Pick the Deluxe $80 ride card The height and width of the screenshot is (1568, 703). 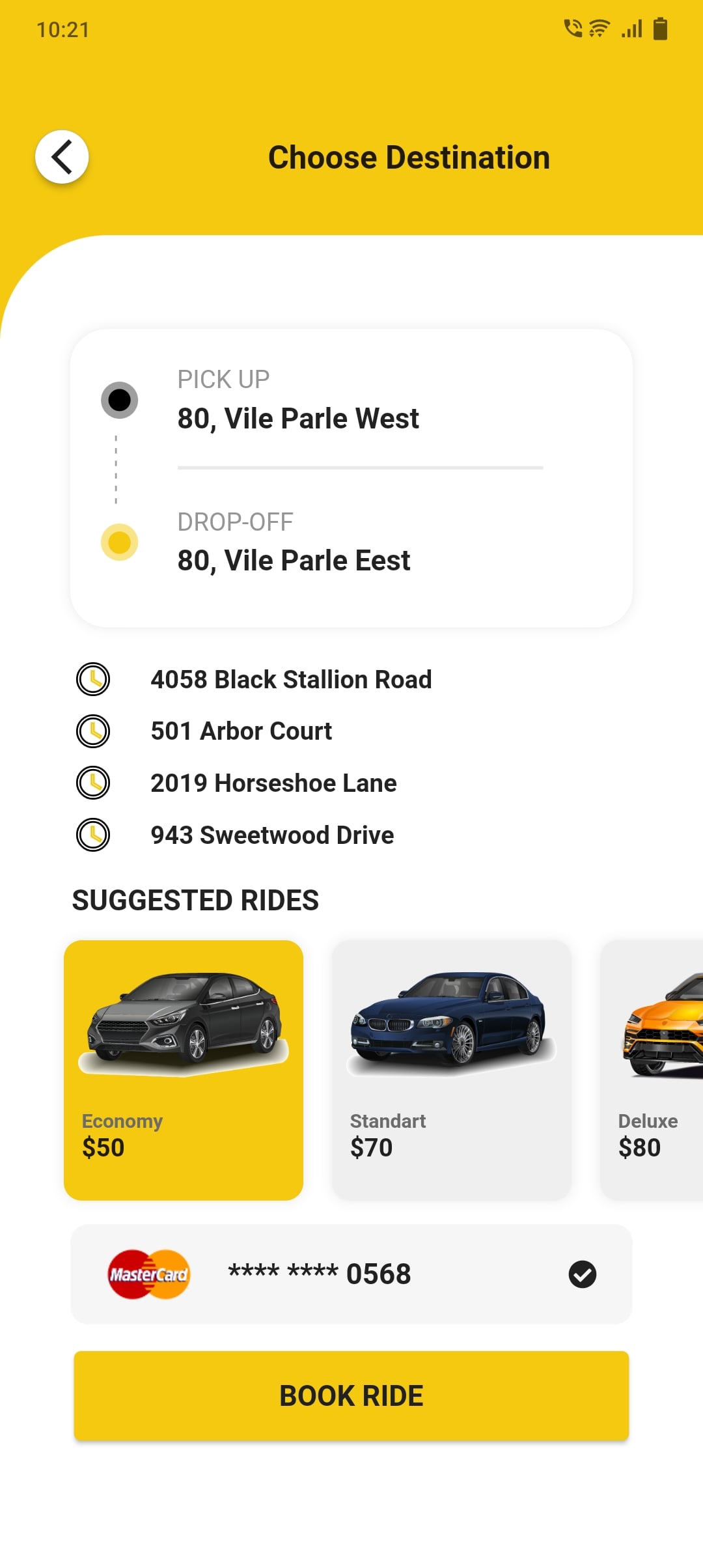tap(652, 1070)
